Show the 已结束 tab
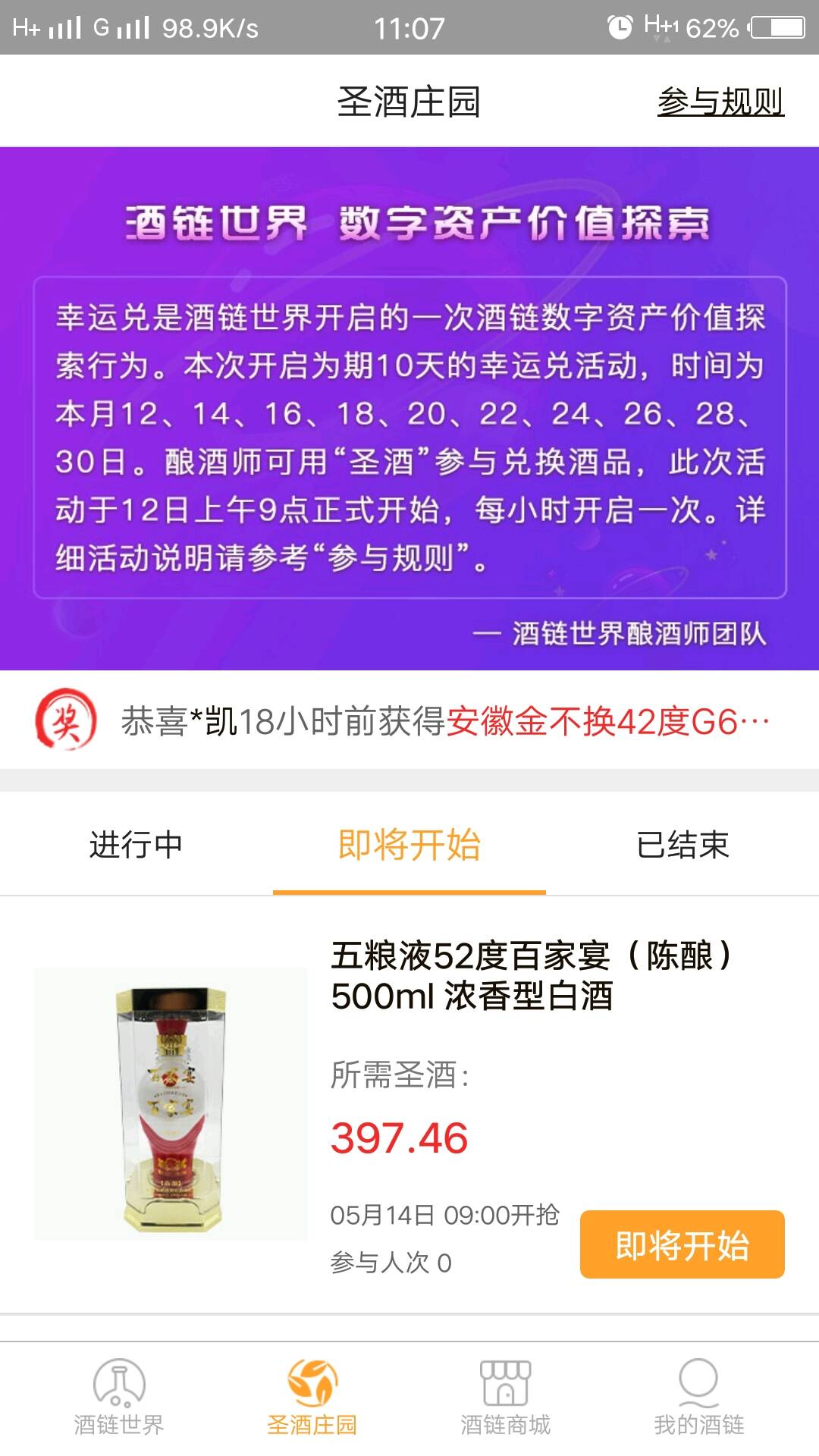Screen dimensions: 819x1456 tap(682, 844)
